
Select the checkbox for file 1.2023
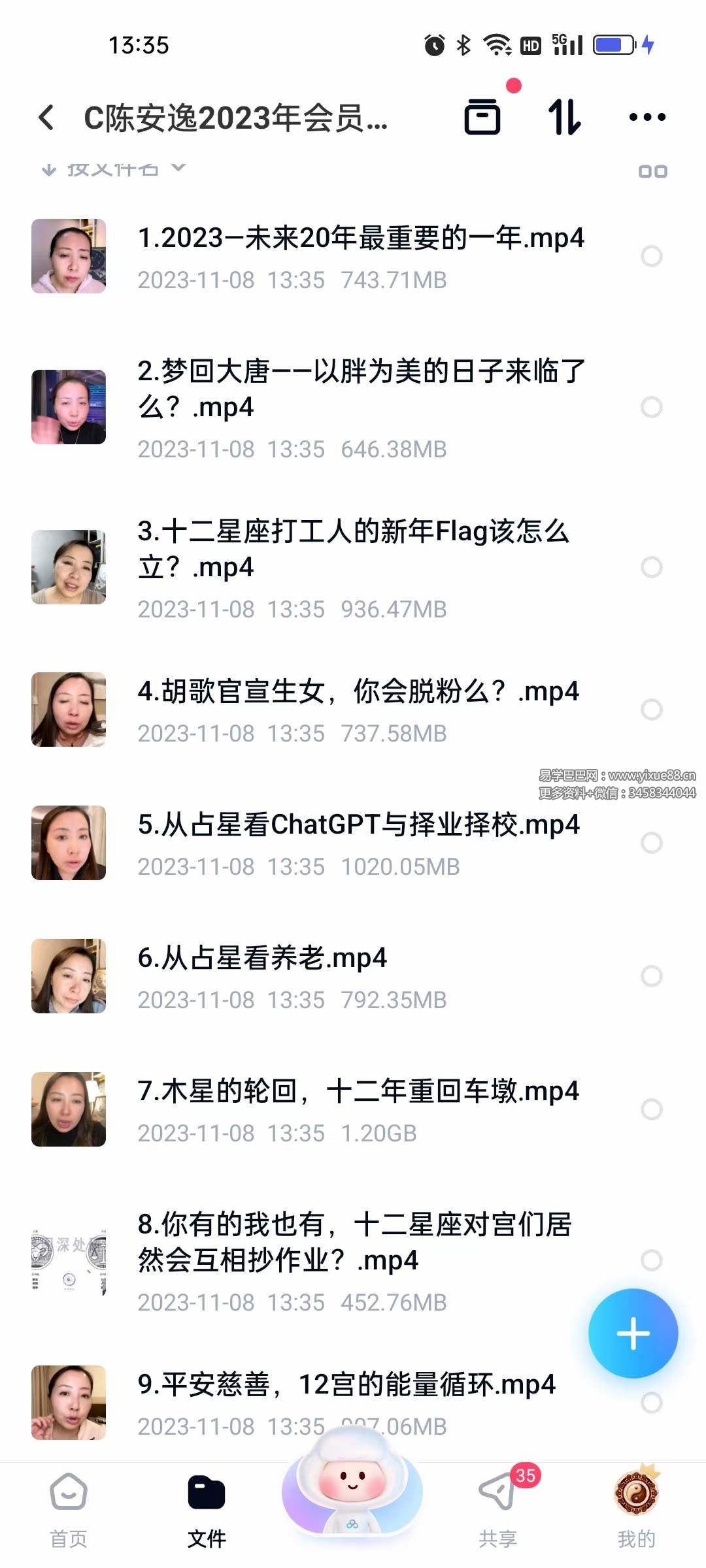[x=651, y=256]
